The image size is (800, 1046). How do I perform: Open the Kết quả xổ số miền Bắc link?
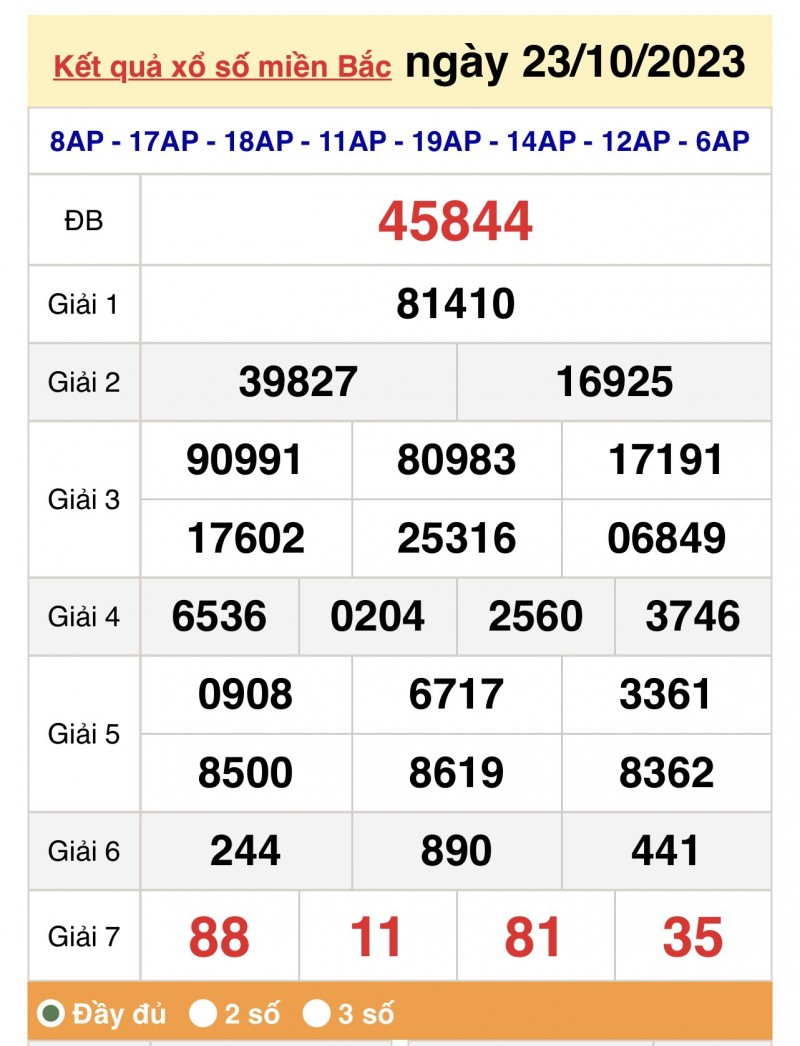(221, 68)
